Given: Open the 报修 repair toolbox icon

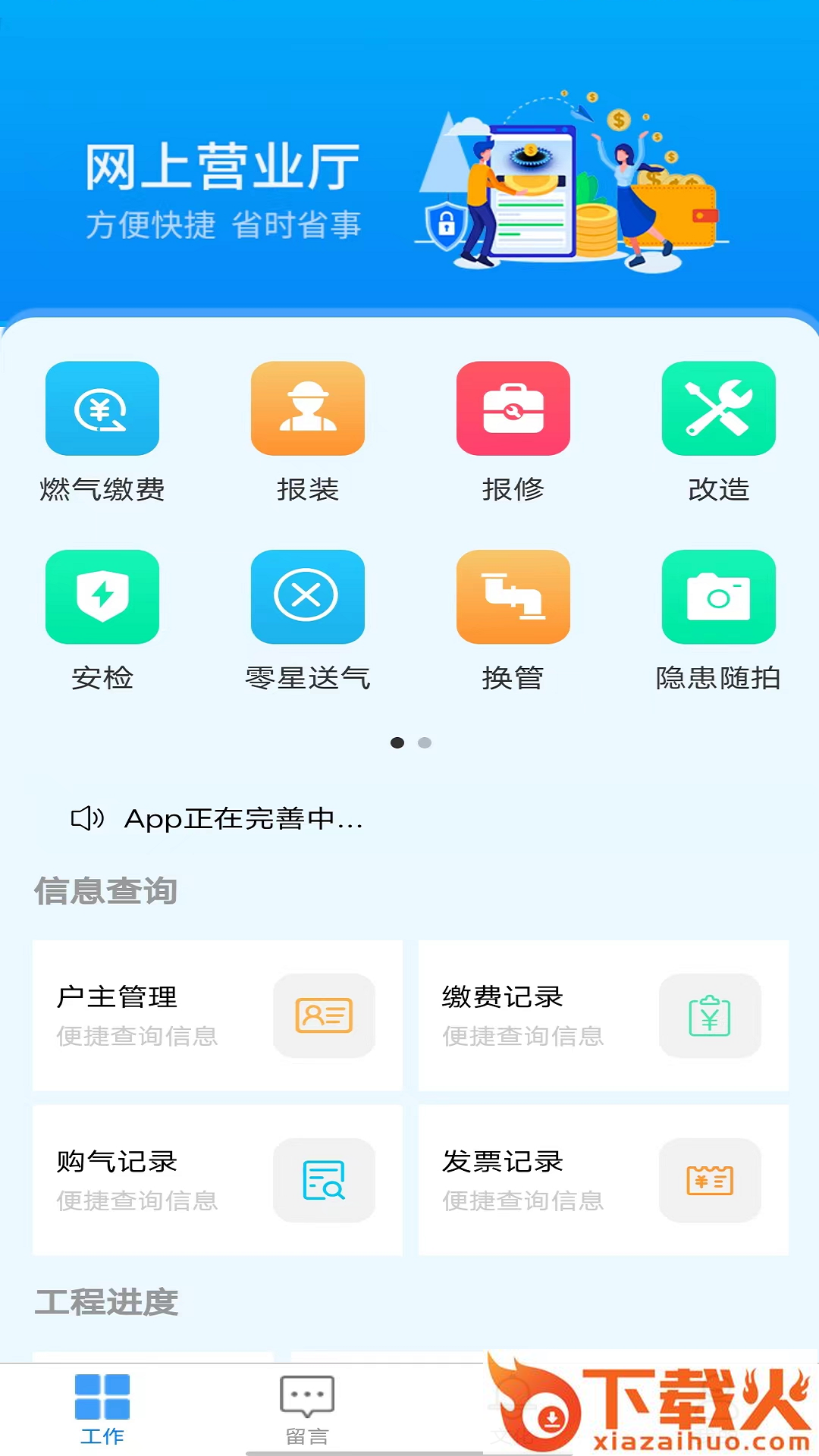Looking at the screenshot, I should coord(513,408).
